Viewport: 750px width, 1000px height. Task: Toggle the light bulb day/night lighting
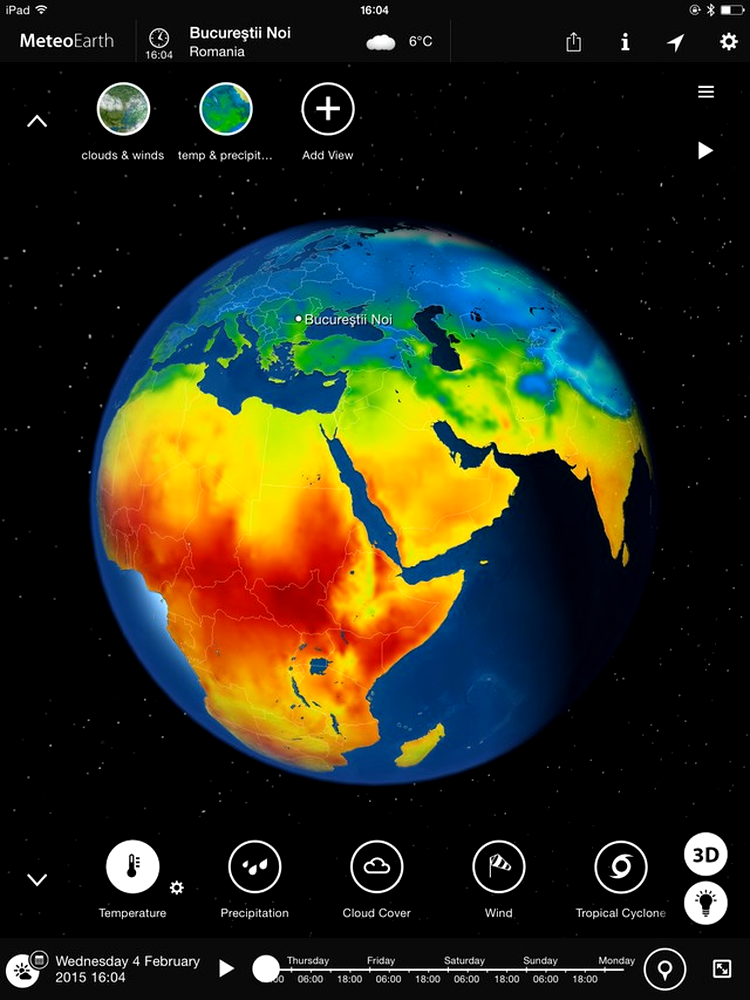click(706, 903)
